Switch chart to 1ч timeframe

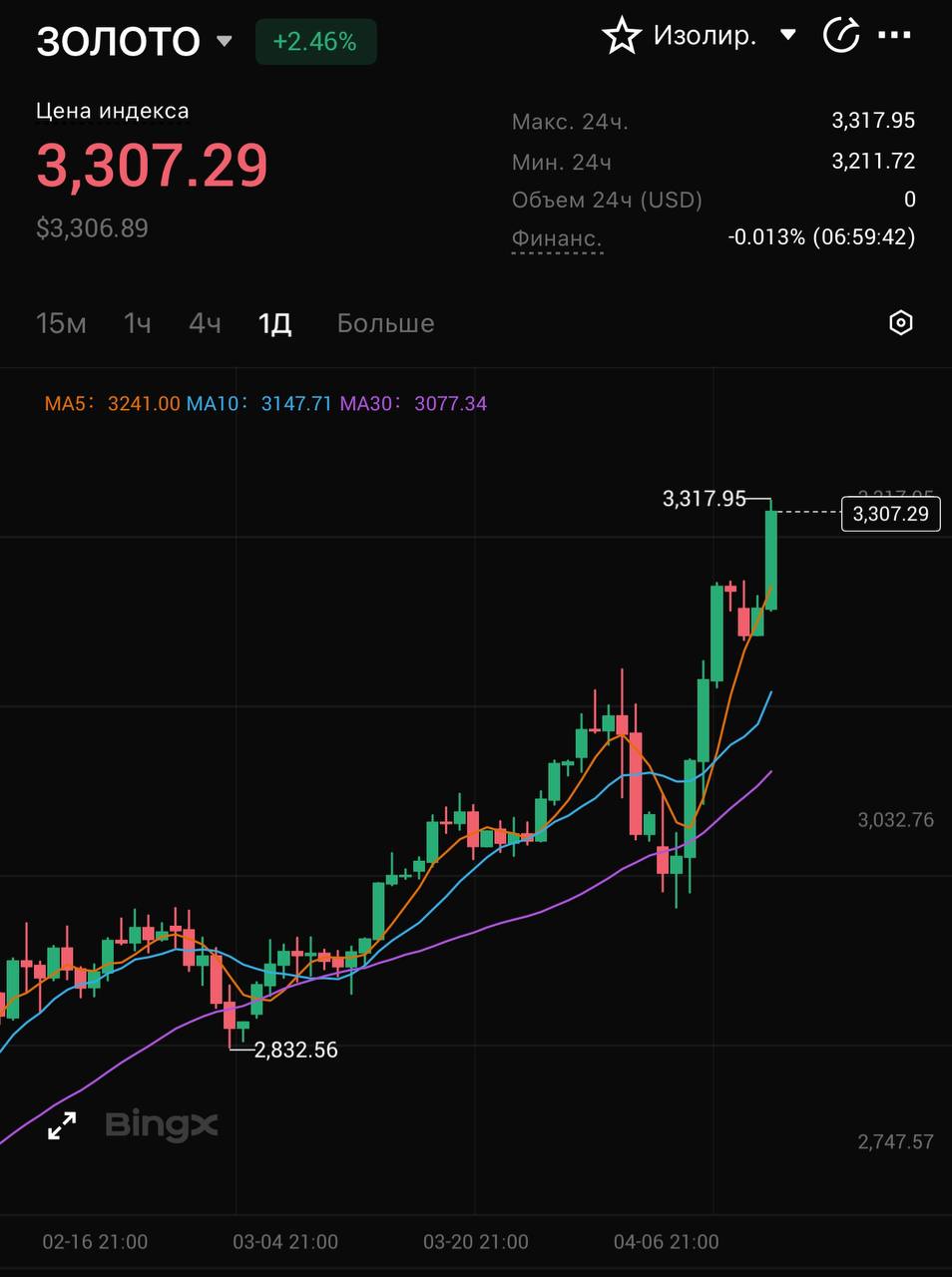pyautogui.click(x=138, y=323)
